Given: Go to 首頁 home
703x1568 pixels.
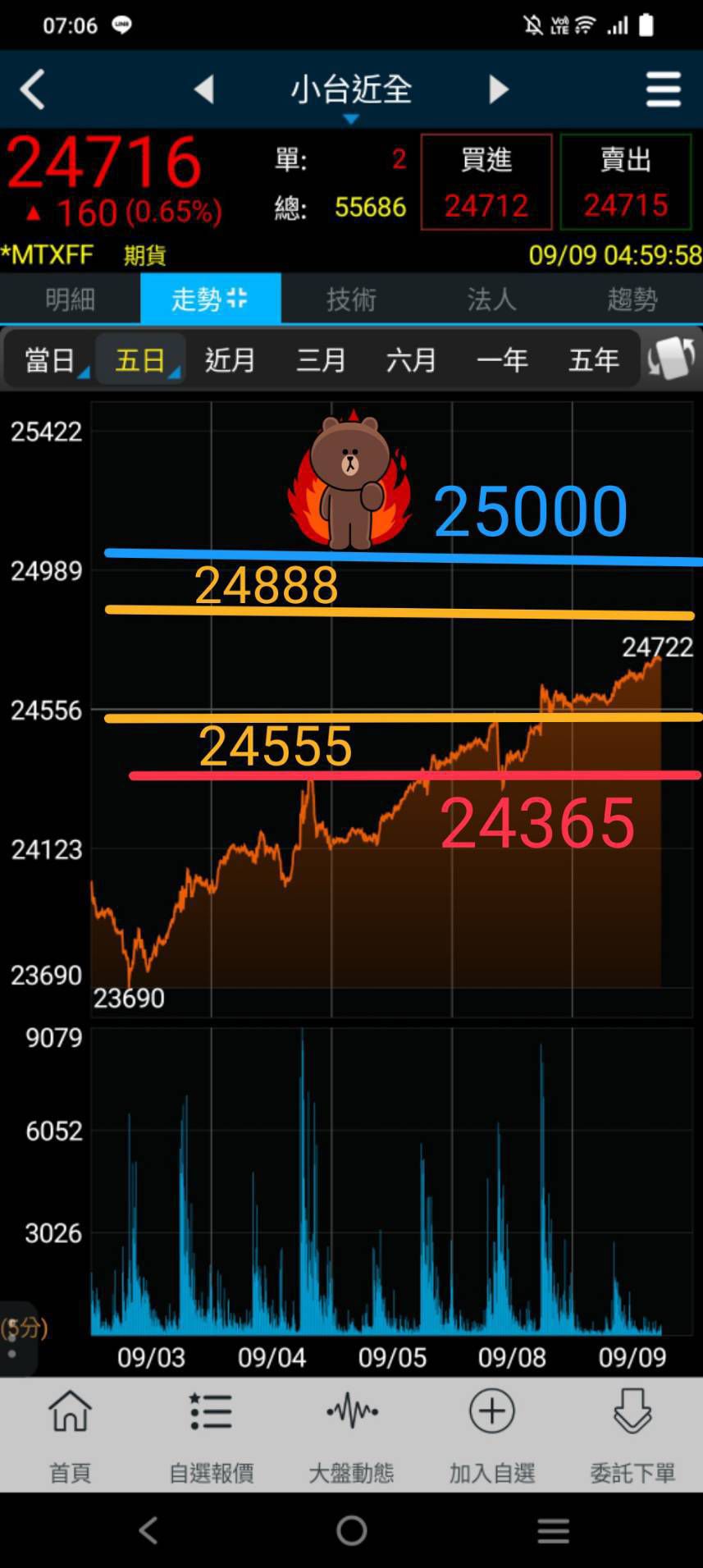Looking at the screenshot, I should click(x=71, y=1437).
